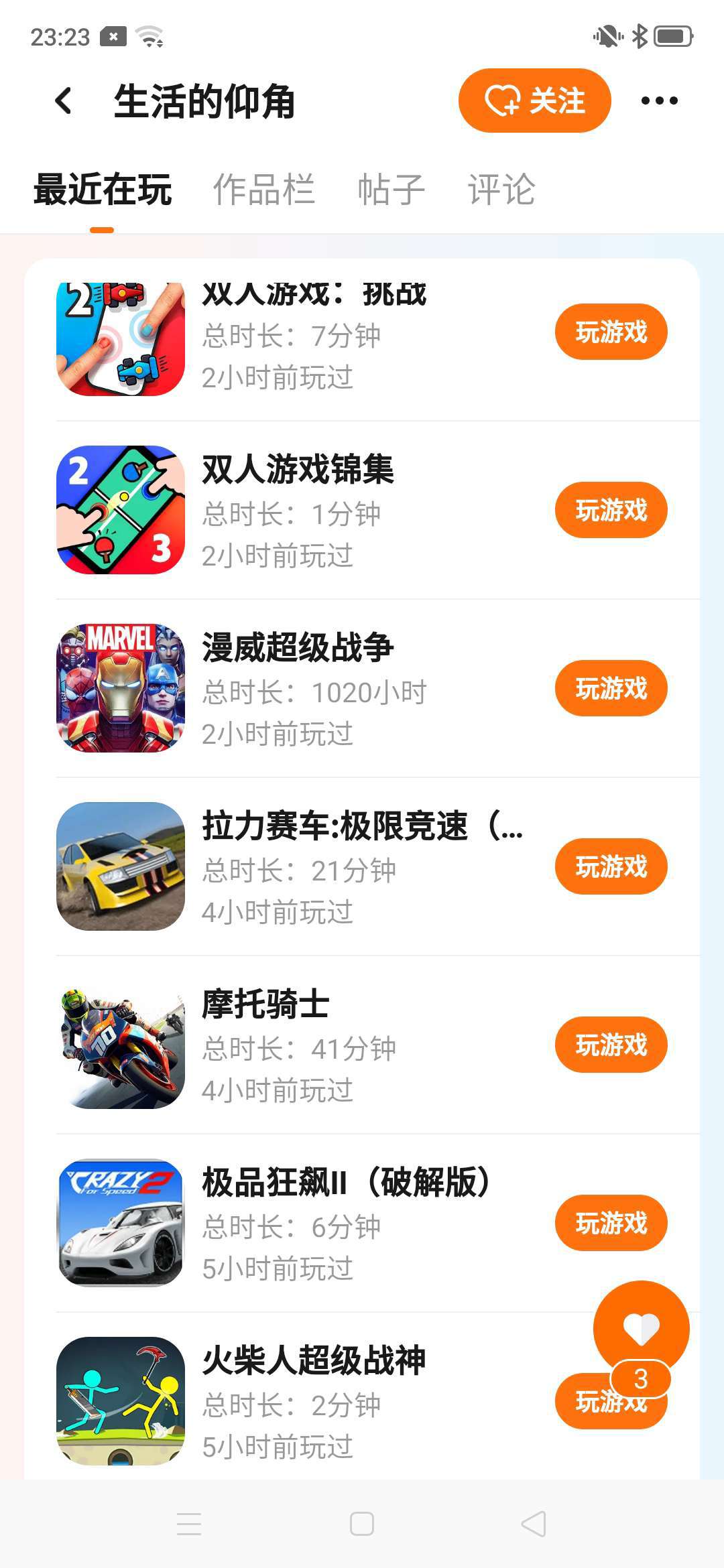Image resolution: width=724 pixels, height=1568 pixels.
Task: Tap 玩游戏 for 拉力赛车:极限竞速
Action: pyautogui.click(x=611, y=866)
